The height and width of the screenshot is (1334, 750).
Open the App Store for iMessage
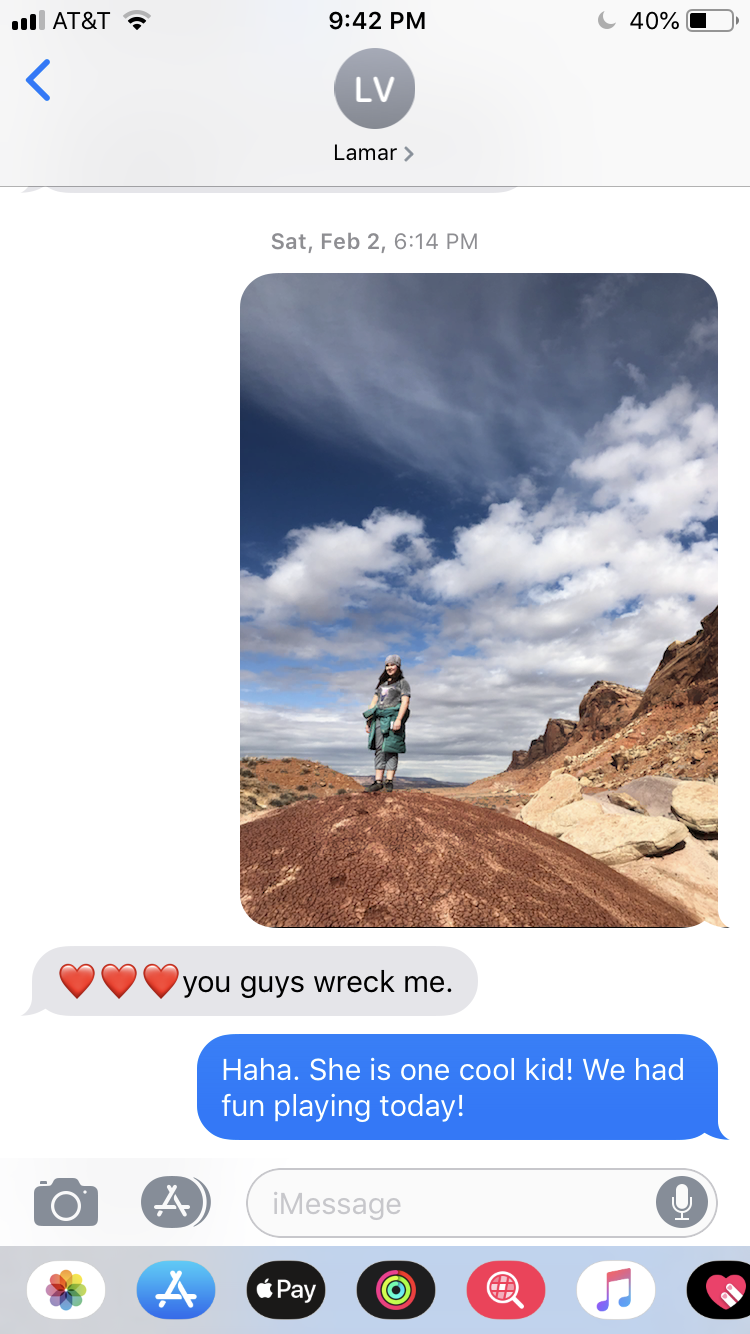point(176,1290)
